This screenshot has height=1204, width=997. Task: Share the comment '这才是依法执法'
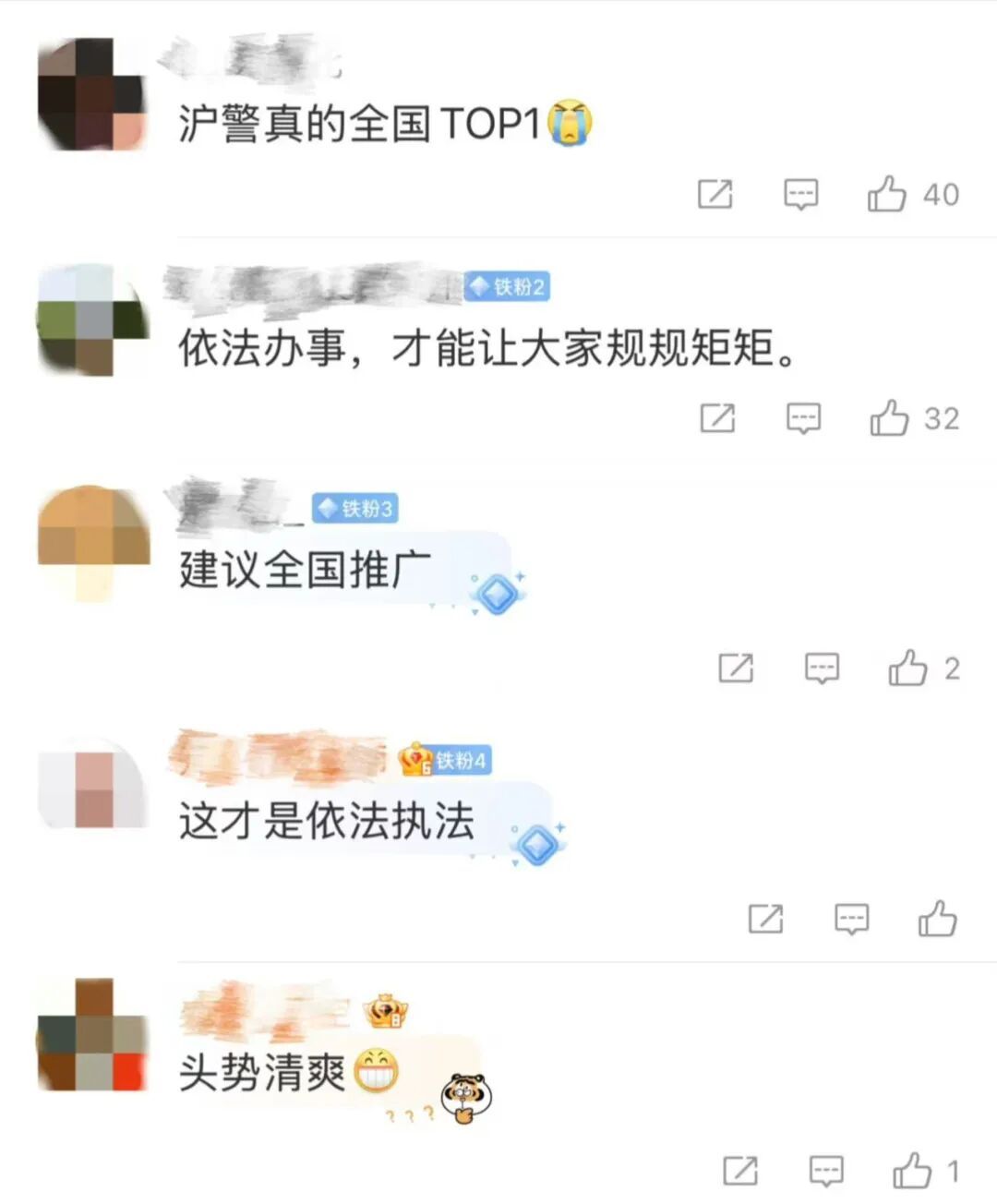click(766, 919)
